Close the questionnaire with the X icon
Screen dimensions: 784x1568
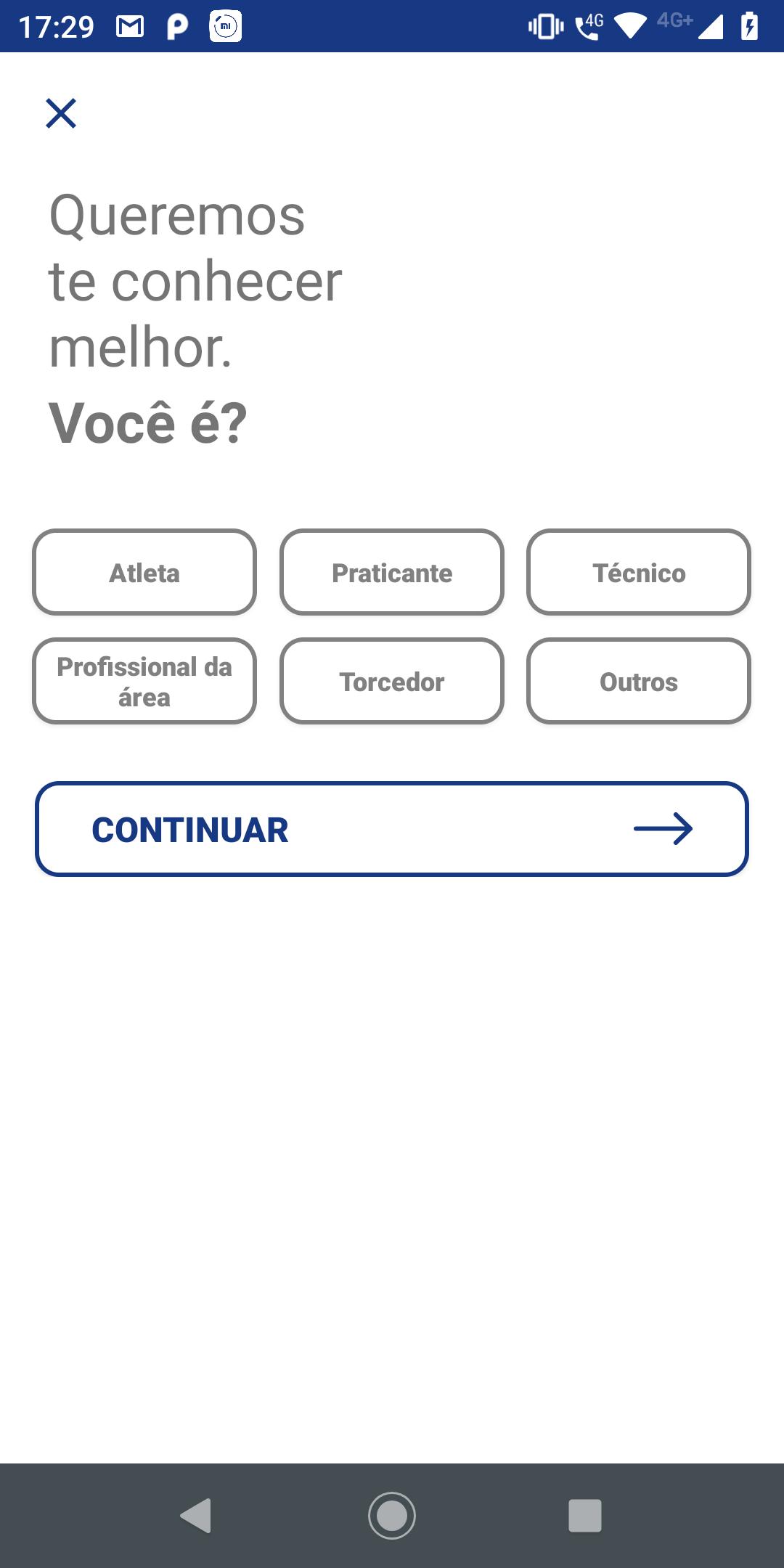[x=61, y=113]
